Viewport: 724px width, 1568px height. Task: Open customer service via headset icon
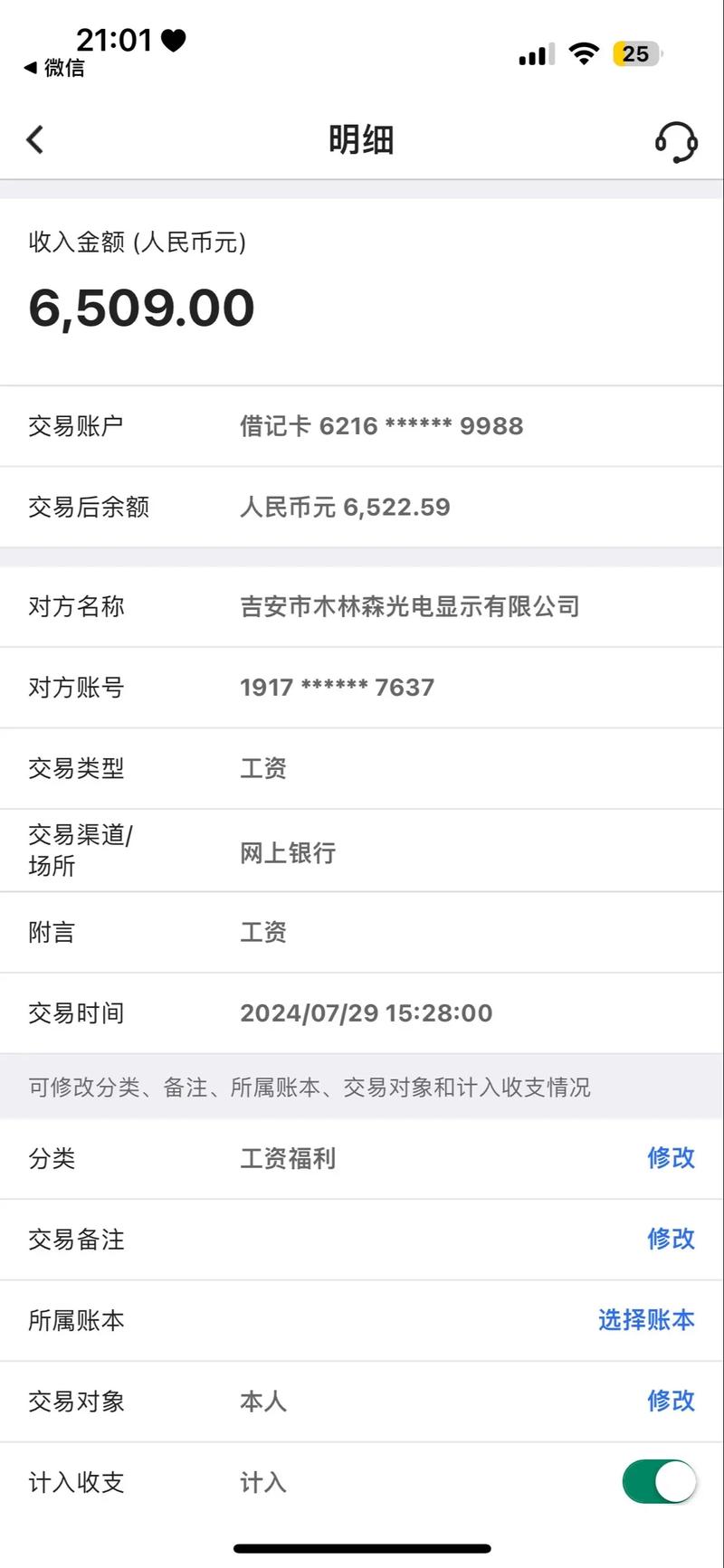(x=678, y=140)
